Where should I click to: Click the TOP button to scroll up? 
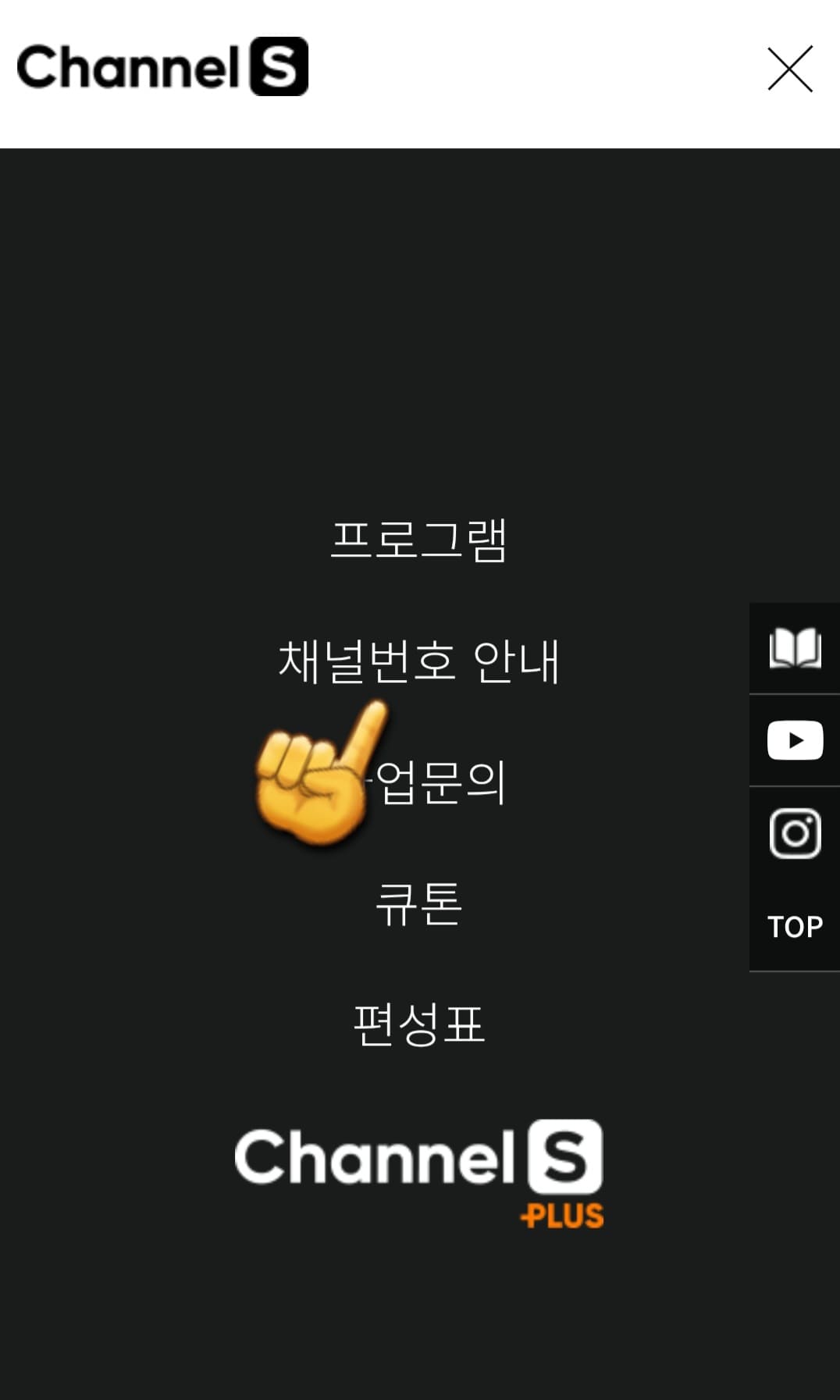[x=794, y=928]
